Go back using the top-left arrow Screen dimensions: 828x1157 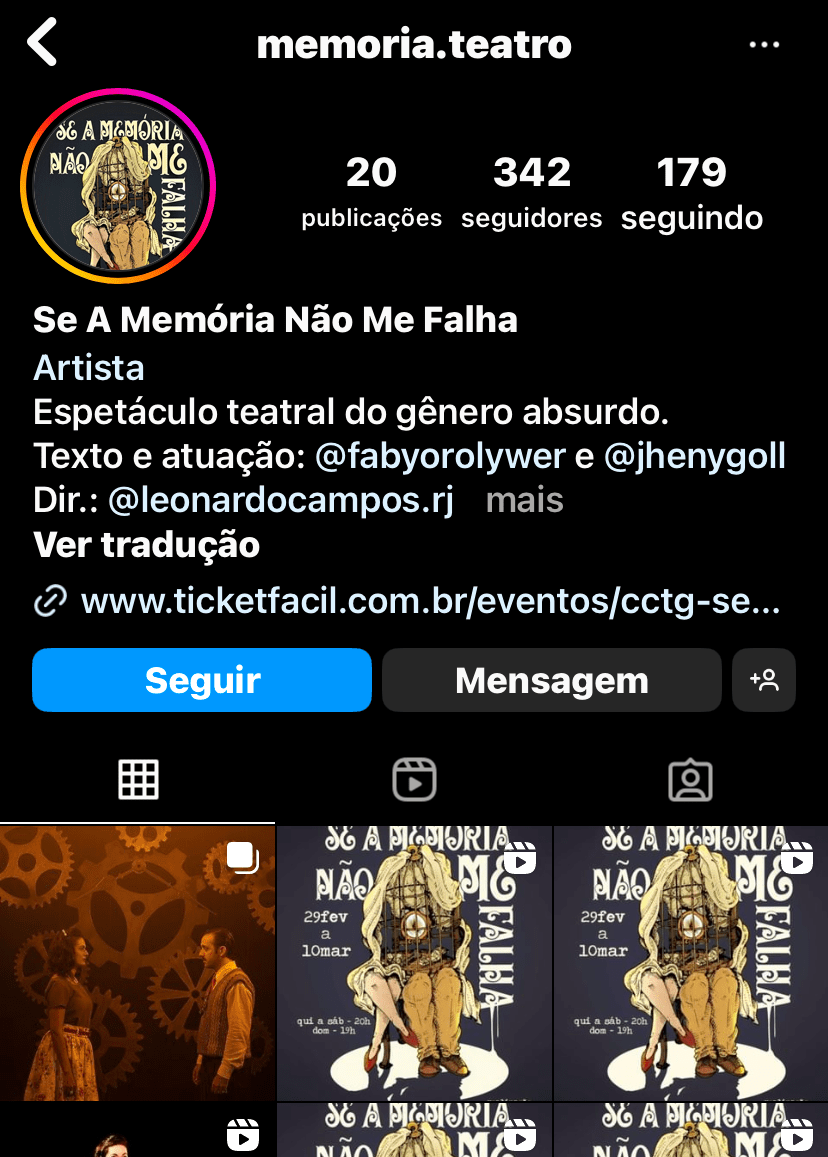pos(43,44)
